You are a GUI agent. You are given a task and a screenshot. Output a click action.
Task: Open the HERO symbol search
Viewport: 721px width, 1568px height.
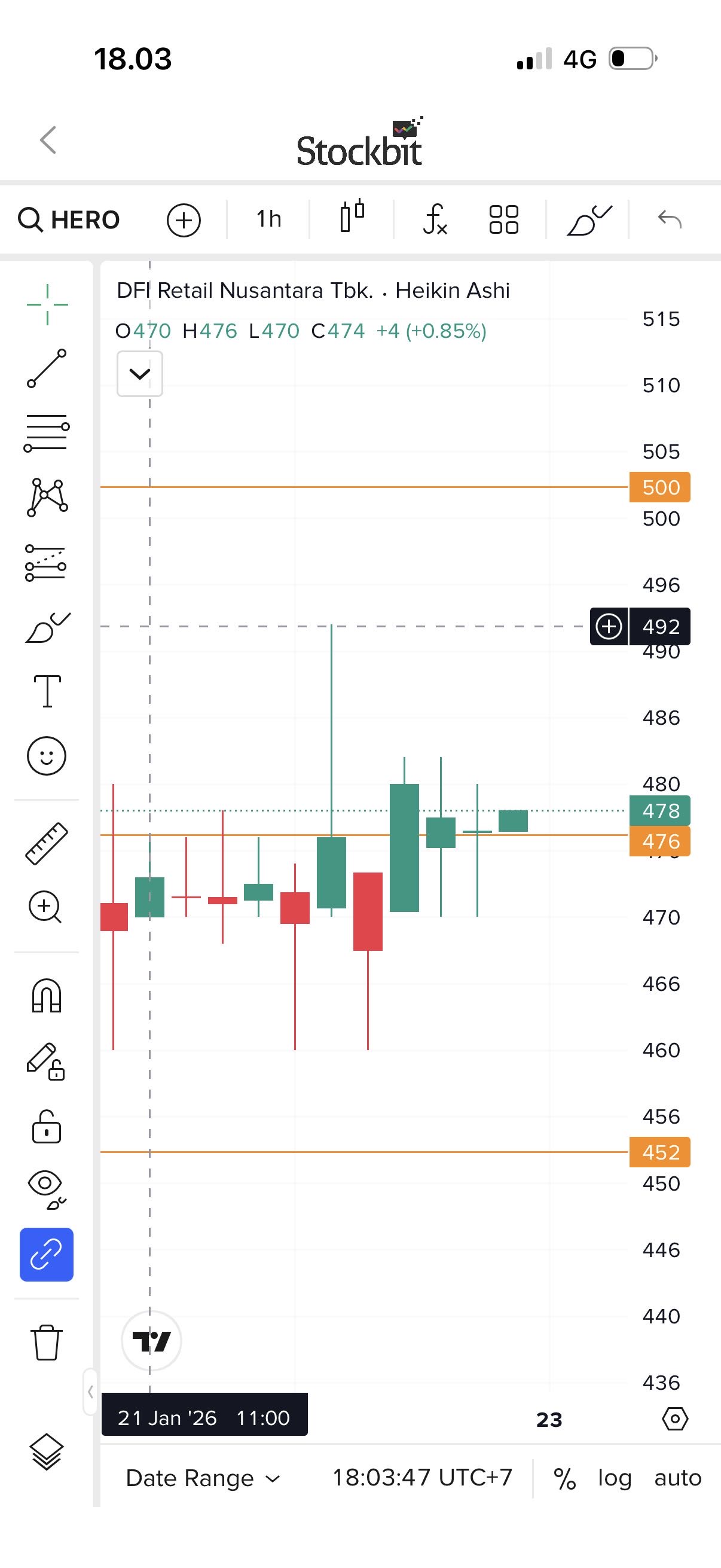point(69,219)
